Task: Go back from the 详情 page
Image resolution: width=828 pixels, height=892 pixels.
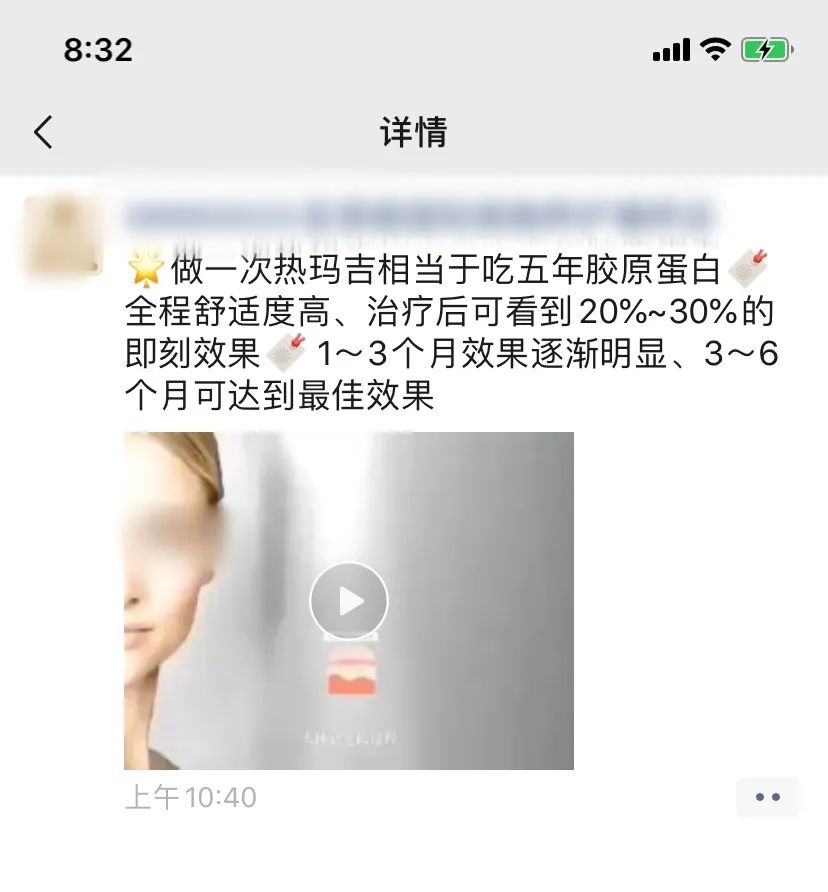Action: pos(43,132)
